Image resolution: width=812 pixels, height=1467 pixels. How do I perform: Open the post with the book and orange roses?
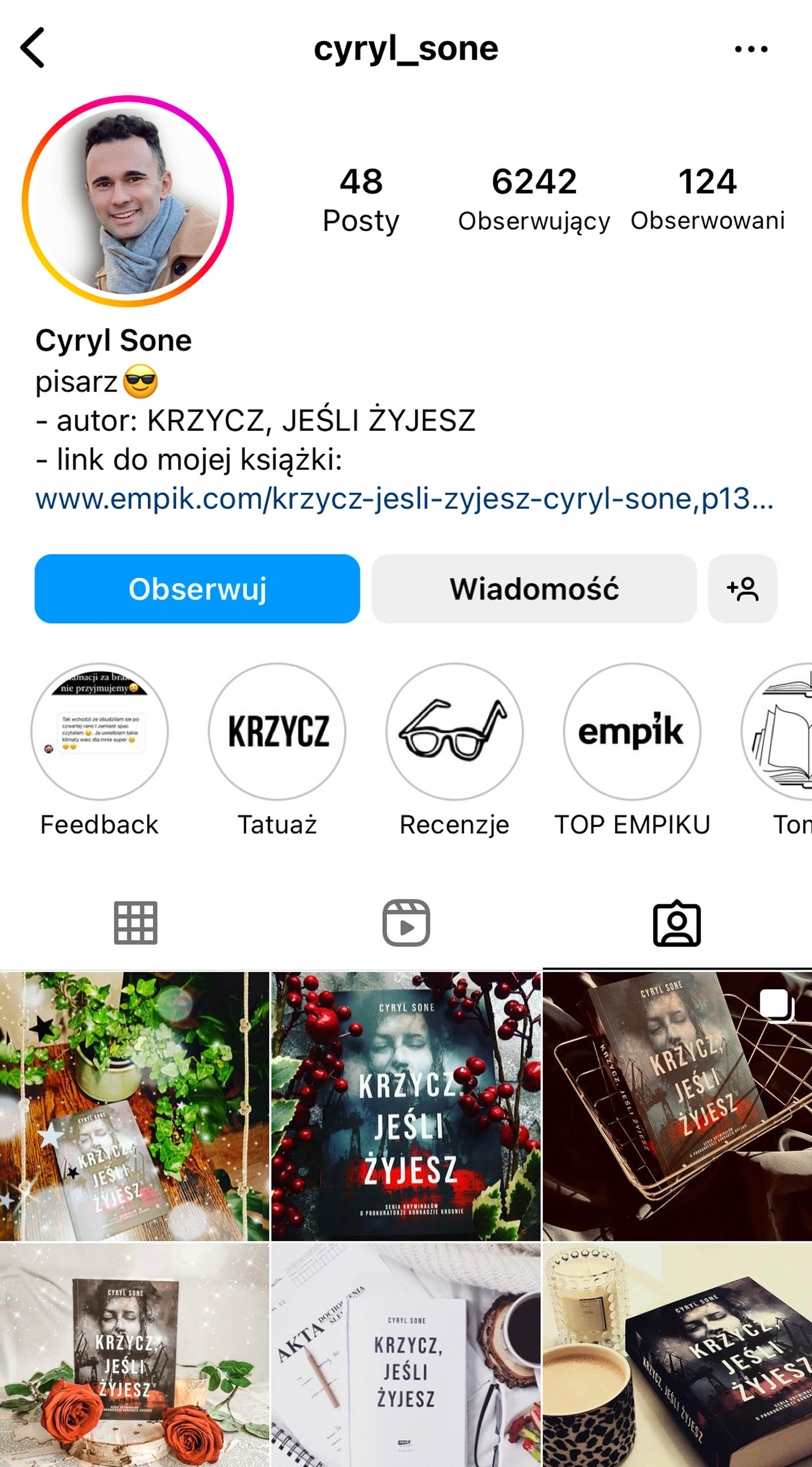click(x=135, y=1355)
